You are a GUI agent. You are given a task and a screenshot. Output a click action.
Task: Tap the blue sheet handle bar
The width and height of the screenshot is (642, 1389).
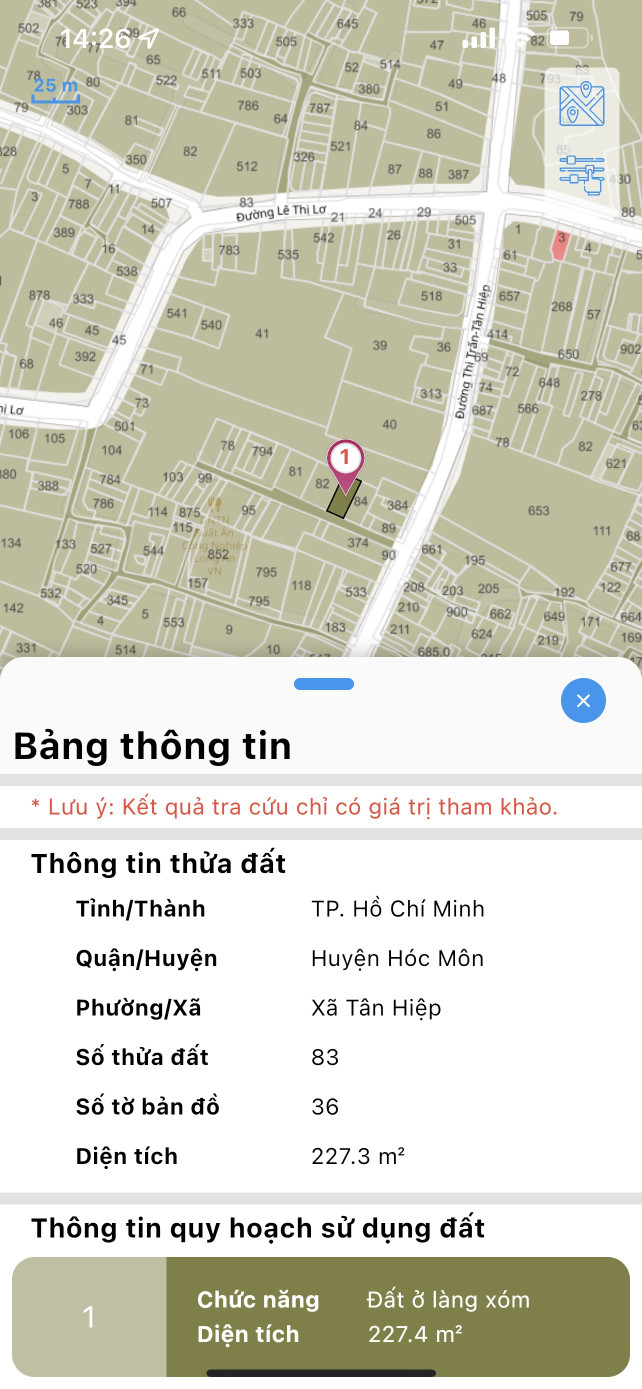point(324,684)
